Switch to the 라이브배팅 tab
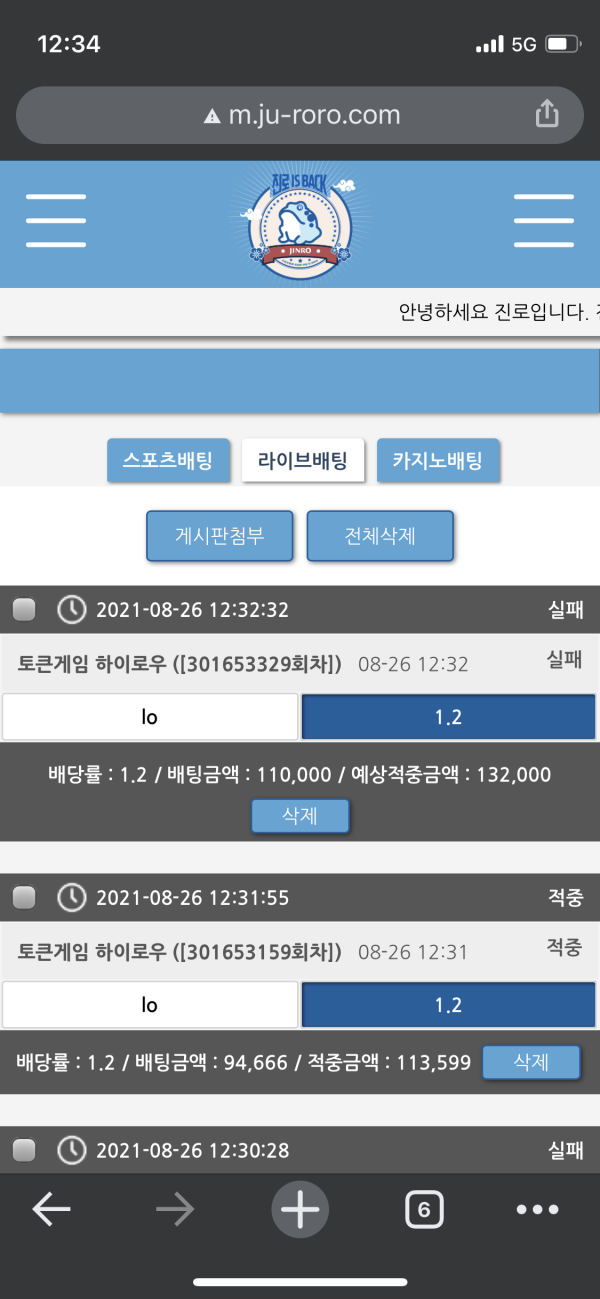 coord(303,461)
